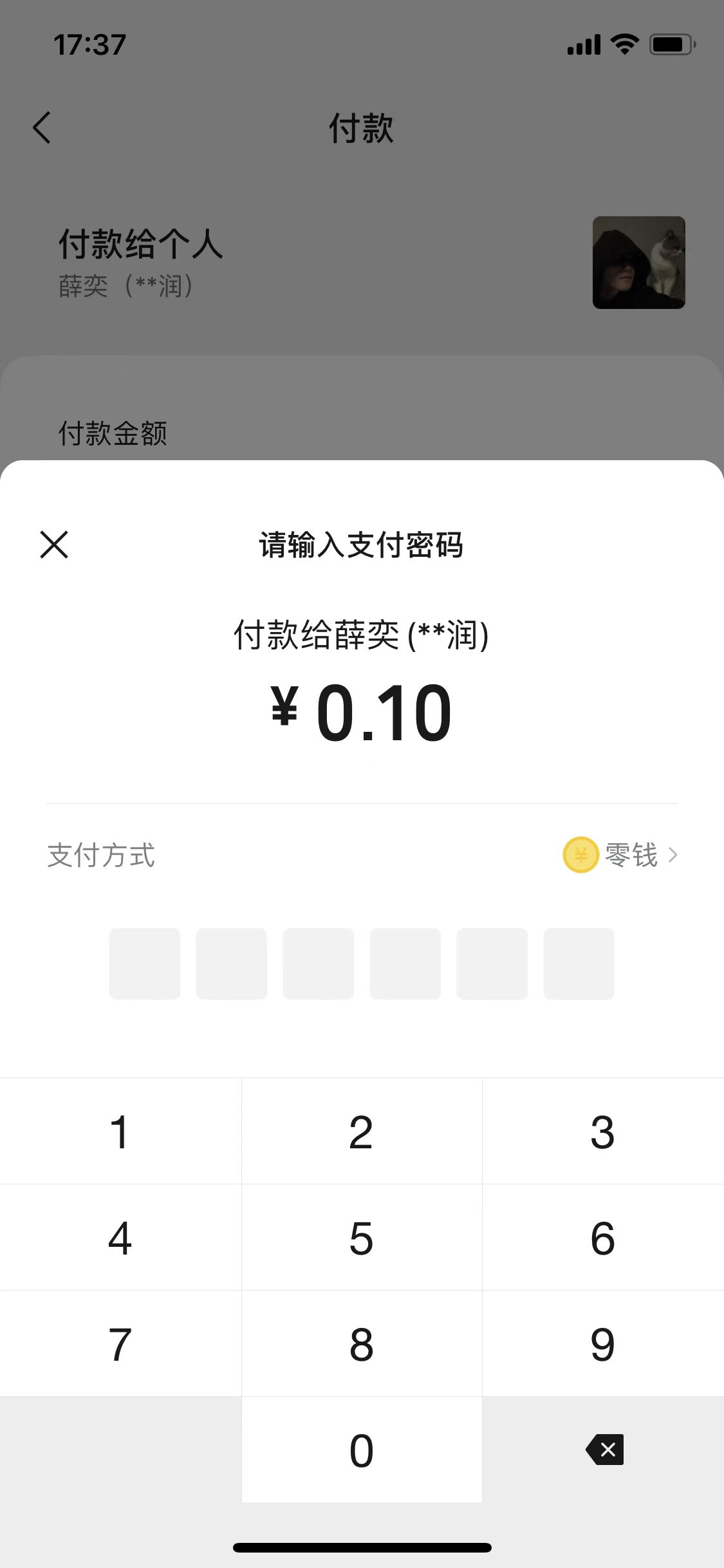Enter digit 4 on the keypad

120,1238
